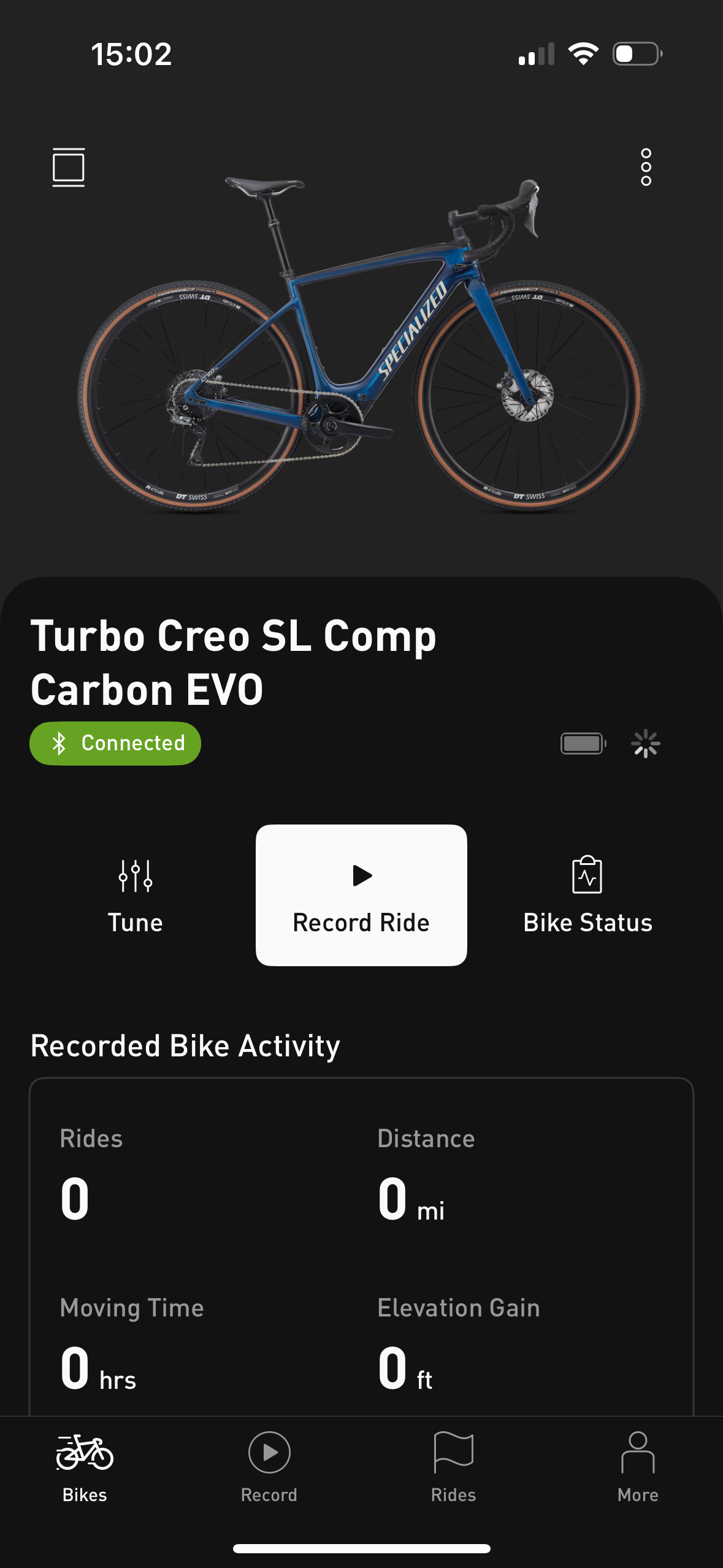
Task: Open Bike Status clipboard icon
Action: click(x=587, y=876)
